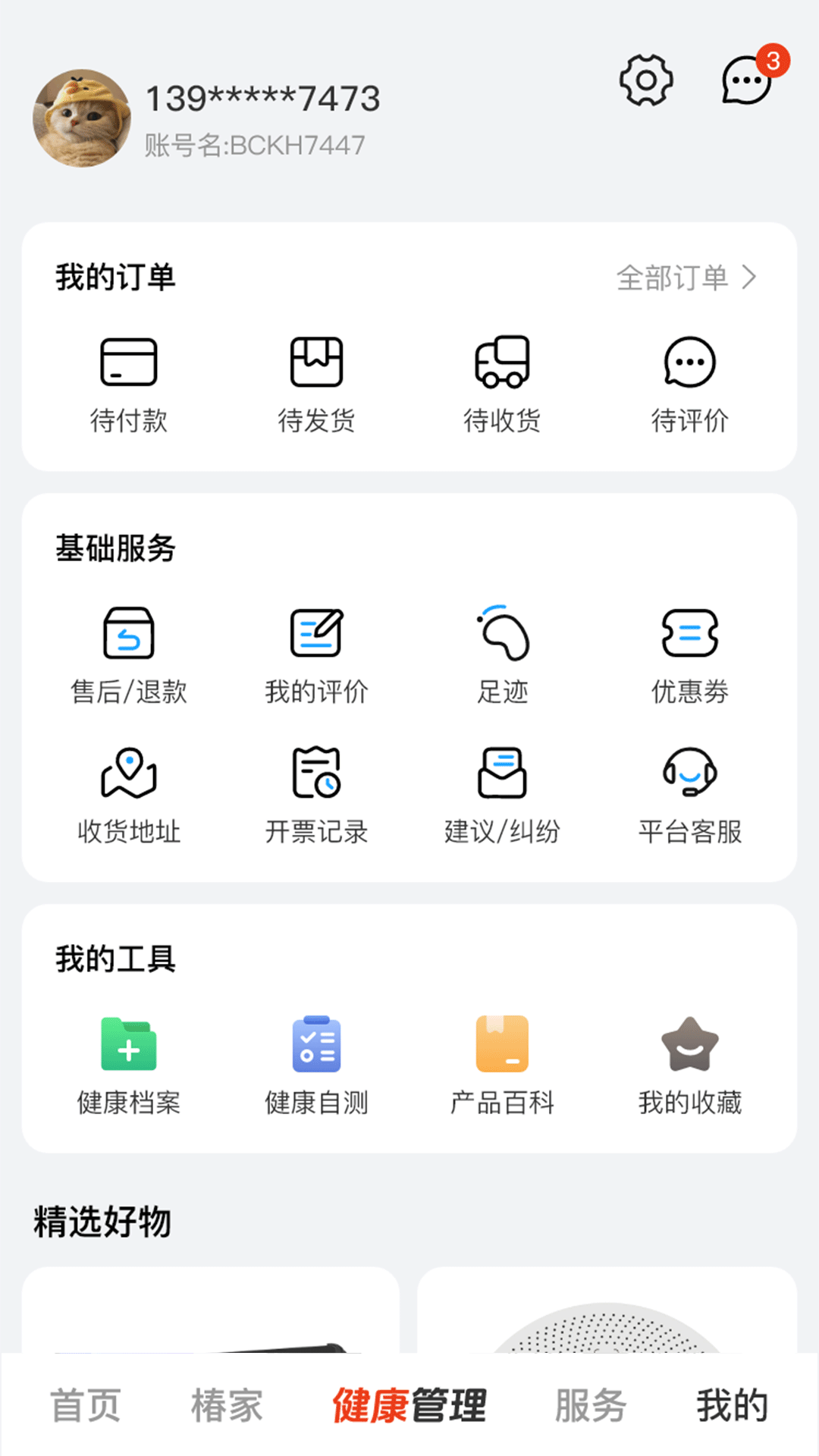Open messages with 3 unread notifications
This screenshot has height=1456, width=819.
click(746, 81)
